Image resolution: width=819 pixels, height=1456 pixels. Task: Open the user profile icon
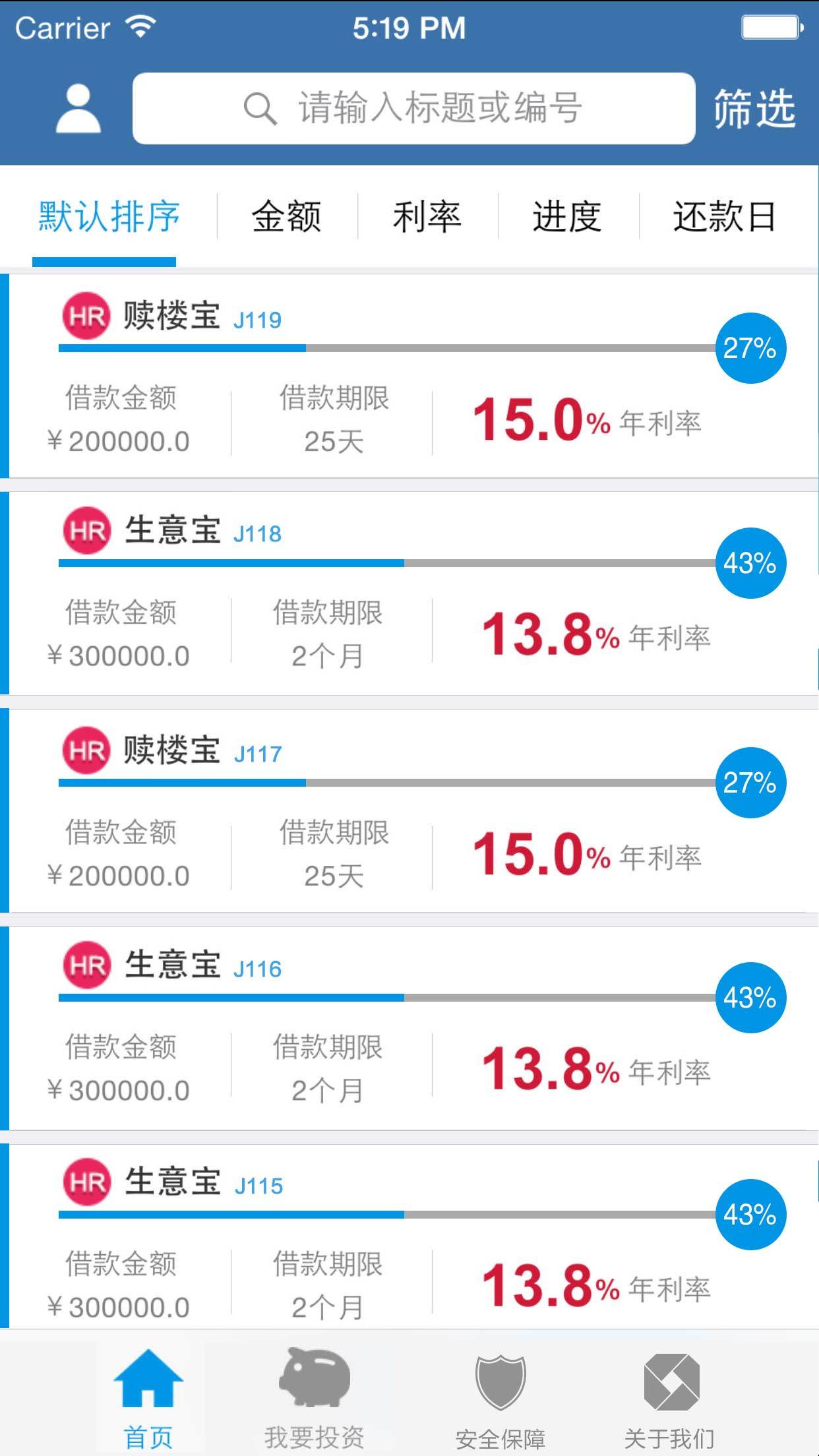tap(78, 109)
